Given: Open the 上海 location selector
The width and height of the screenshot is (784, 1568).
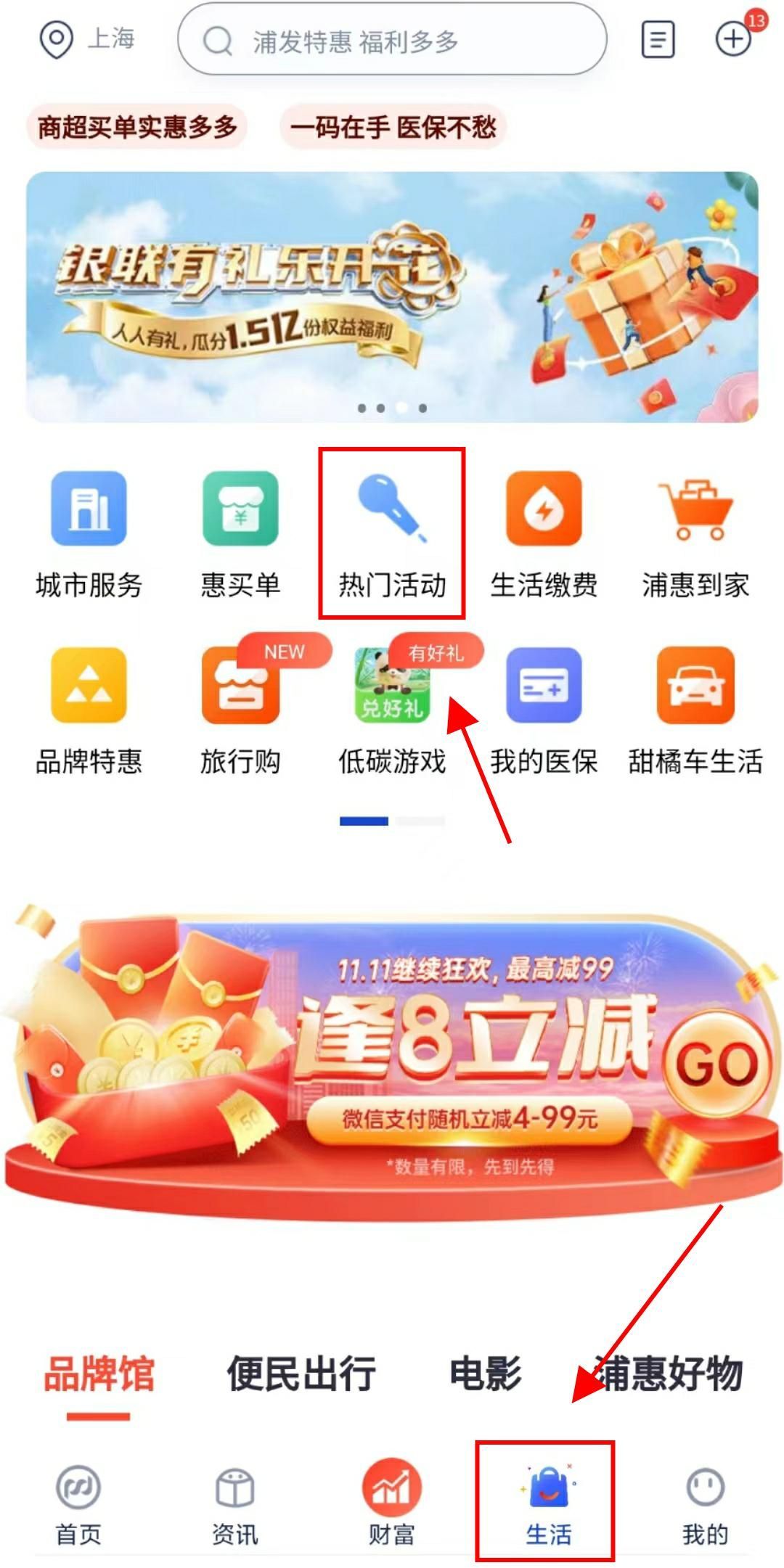Looking at the screenshot, I should [x=87, y=38].
